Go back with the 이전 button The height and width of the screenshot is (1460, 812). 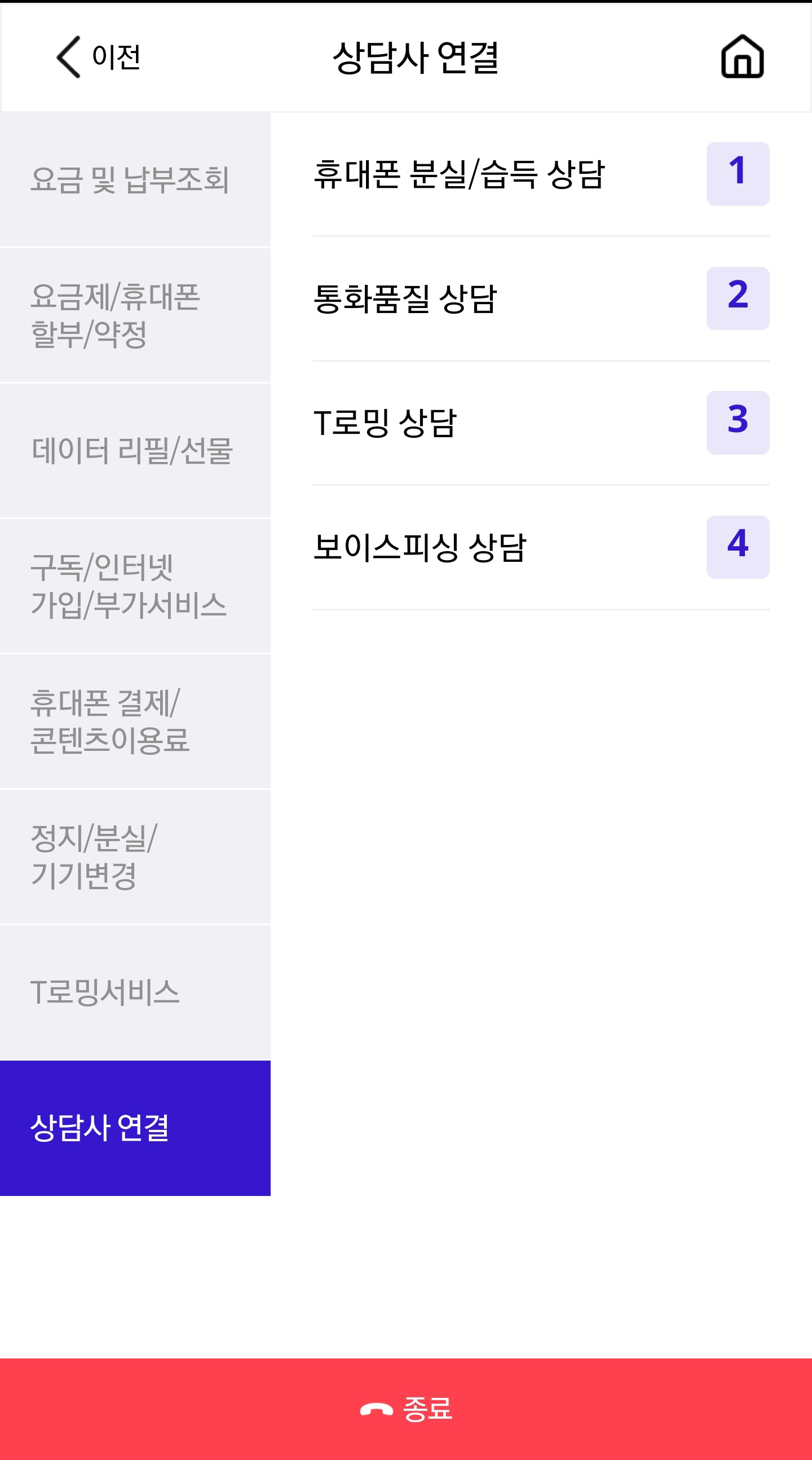pyautogui.click(x=99, y=57)
